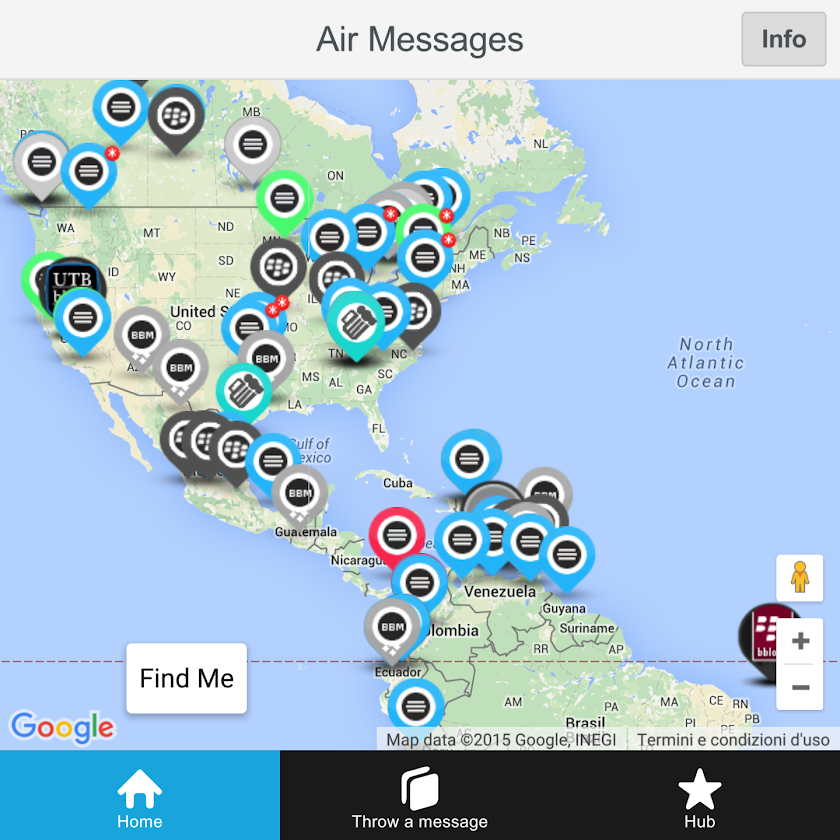Image resolution: width=840 pixels, height=840 pixels.
Task: Zoom in the map with plus
Action: [x=800, y=641]
